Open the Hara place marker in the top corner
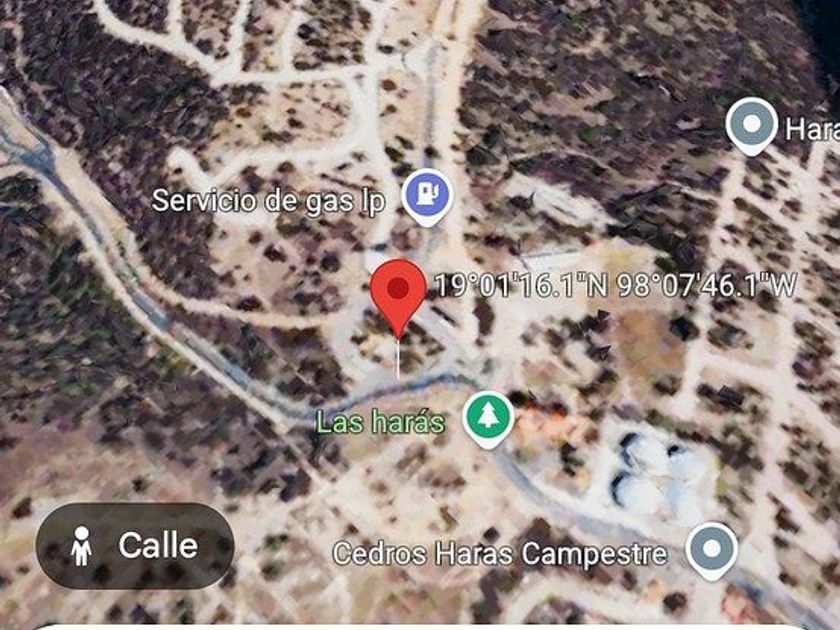The image size is (840, 630). point(751,125)
